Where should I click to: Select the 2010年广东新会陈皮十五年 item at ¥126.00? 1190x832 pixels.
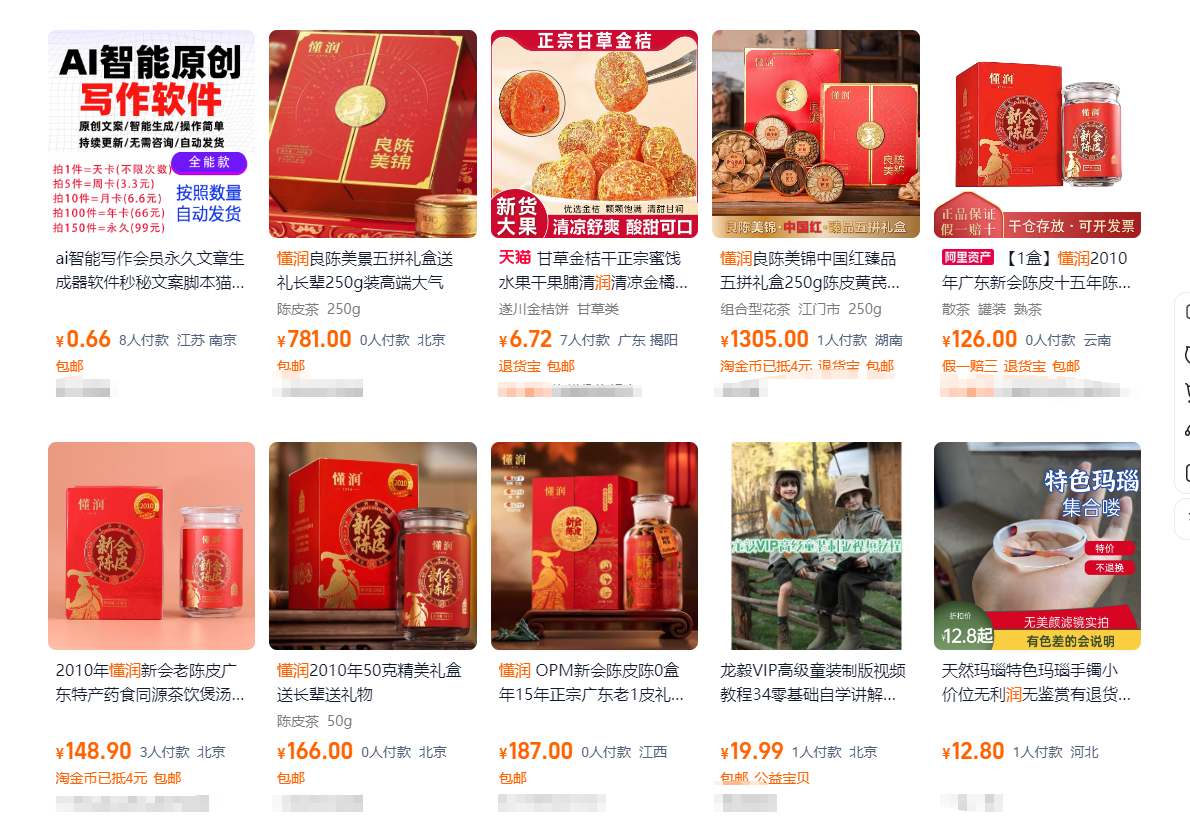pyautogui.click(x=1037, y=134)
